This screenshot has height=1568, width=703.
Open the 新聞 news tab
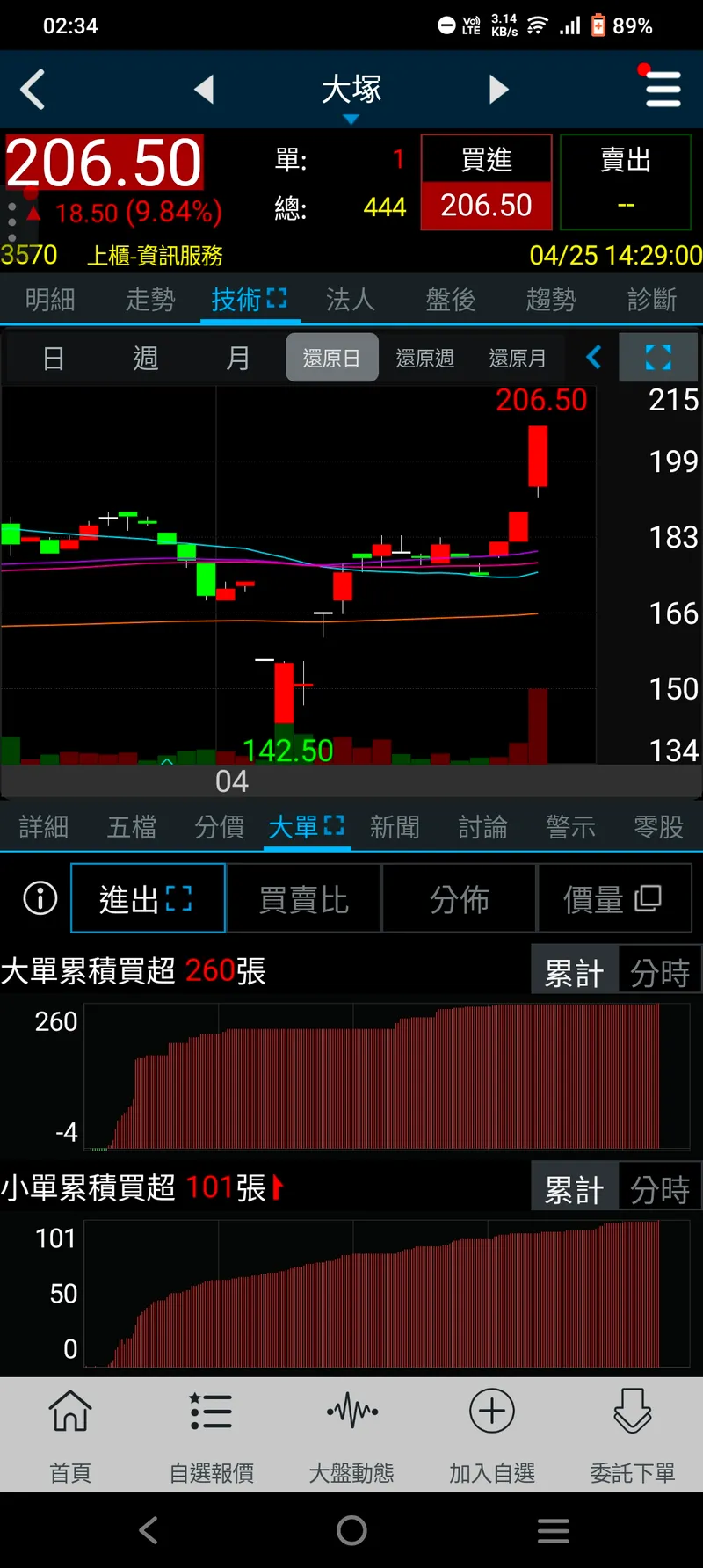[x=395, y=827]
